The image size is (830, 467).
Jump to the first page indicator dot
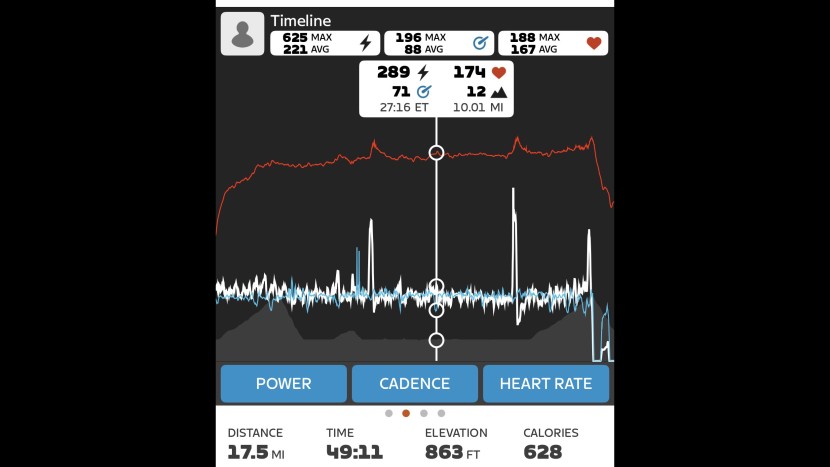pyautogui.click(x=388, y=413)
